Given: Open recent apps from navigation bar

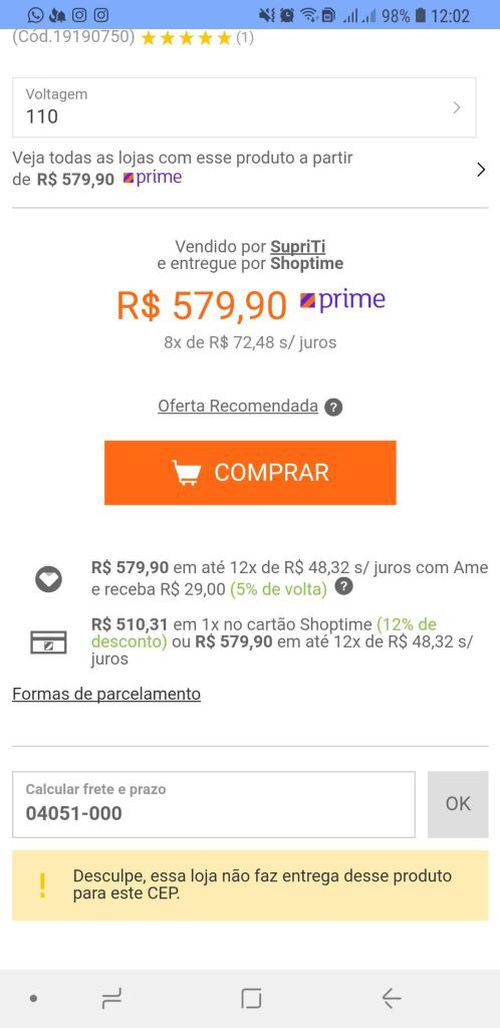Looking at the screenshot, I should coord(112,998).
